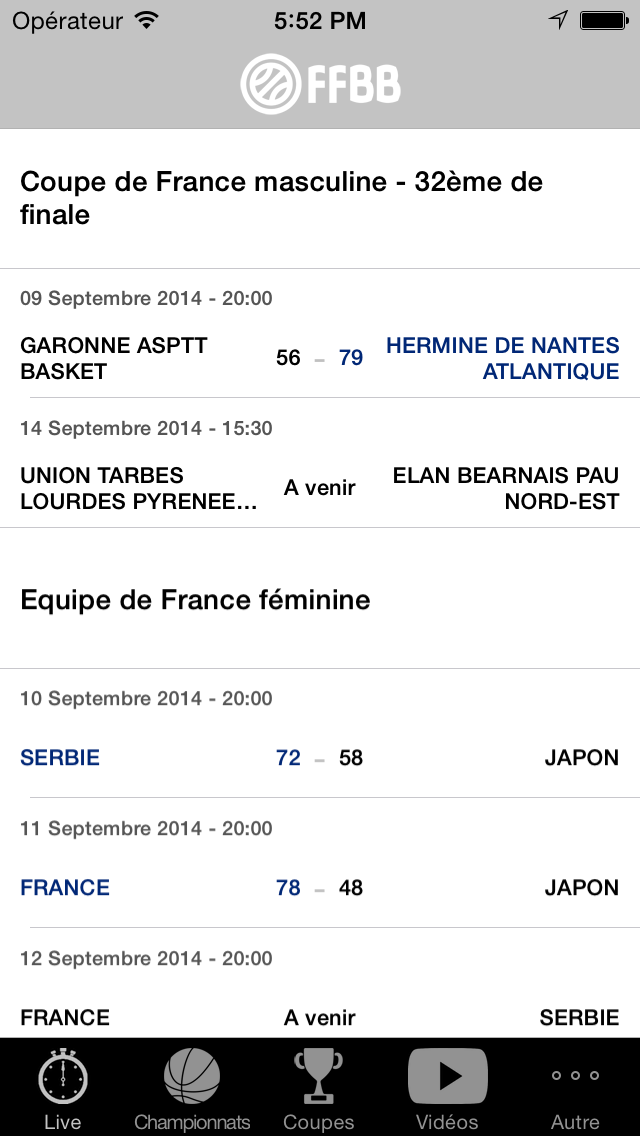Open the Serbie vs Japon match
640x1136 pixels.
(x=320, y=733)
